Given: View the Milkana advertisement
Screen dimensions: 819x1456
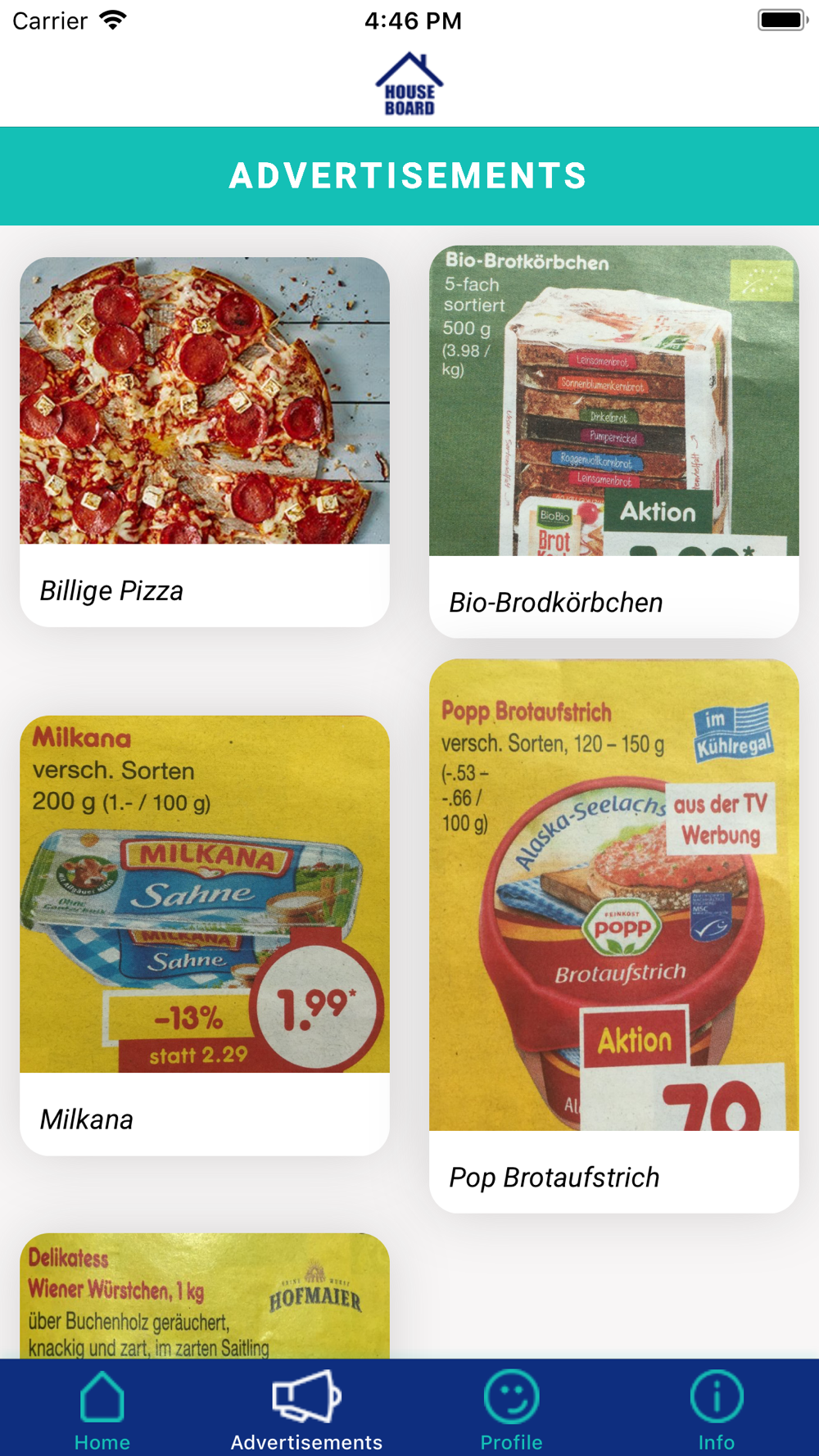Looking at the screenshot, I should [x=205, y=935].
